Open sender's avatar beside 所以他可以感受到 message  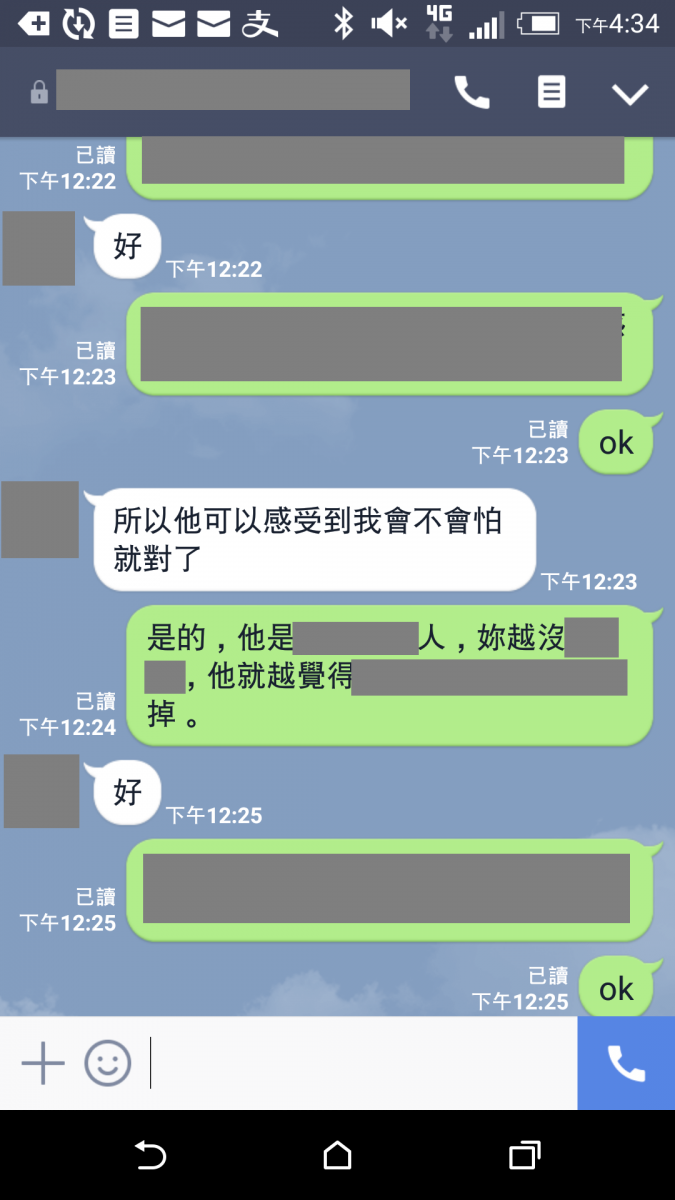40,519
